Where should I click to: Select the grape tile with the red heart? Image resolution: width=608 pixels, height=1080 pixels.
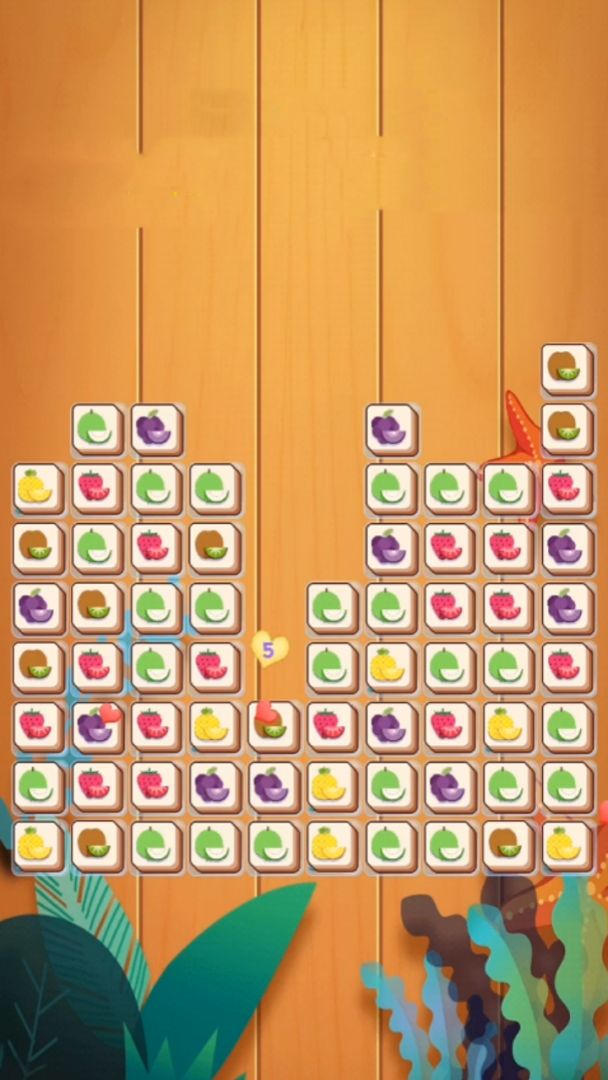96,727
